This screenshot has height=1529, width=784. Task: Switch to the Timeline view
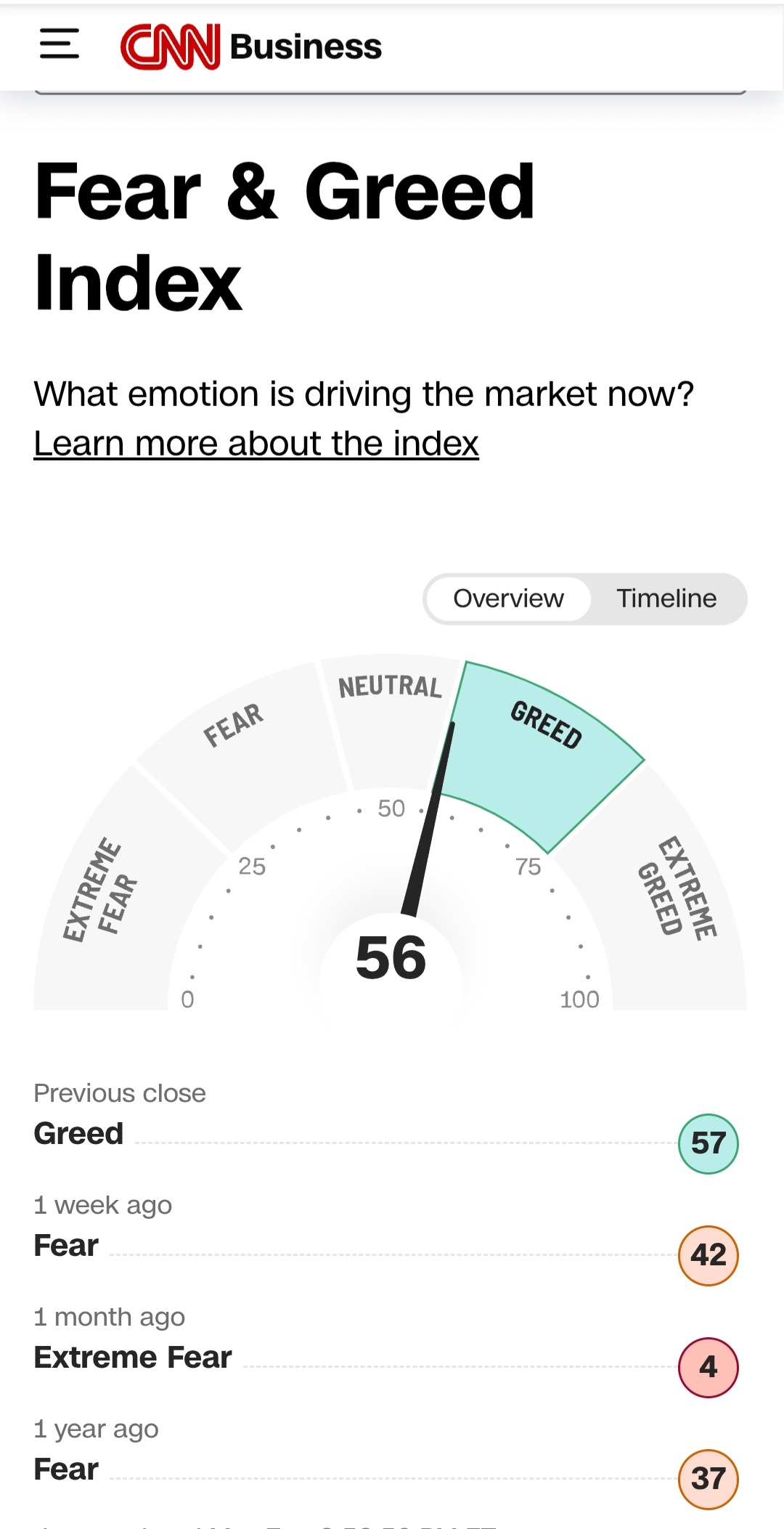(666, 599)
